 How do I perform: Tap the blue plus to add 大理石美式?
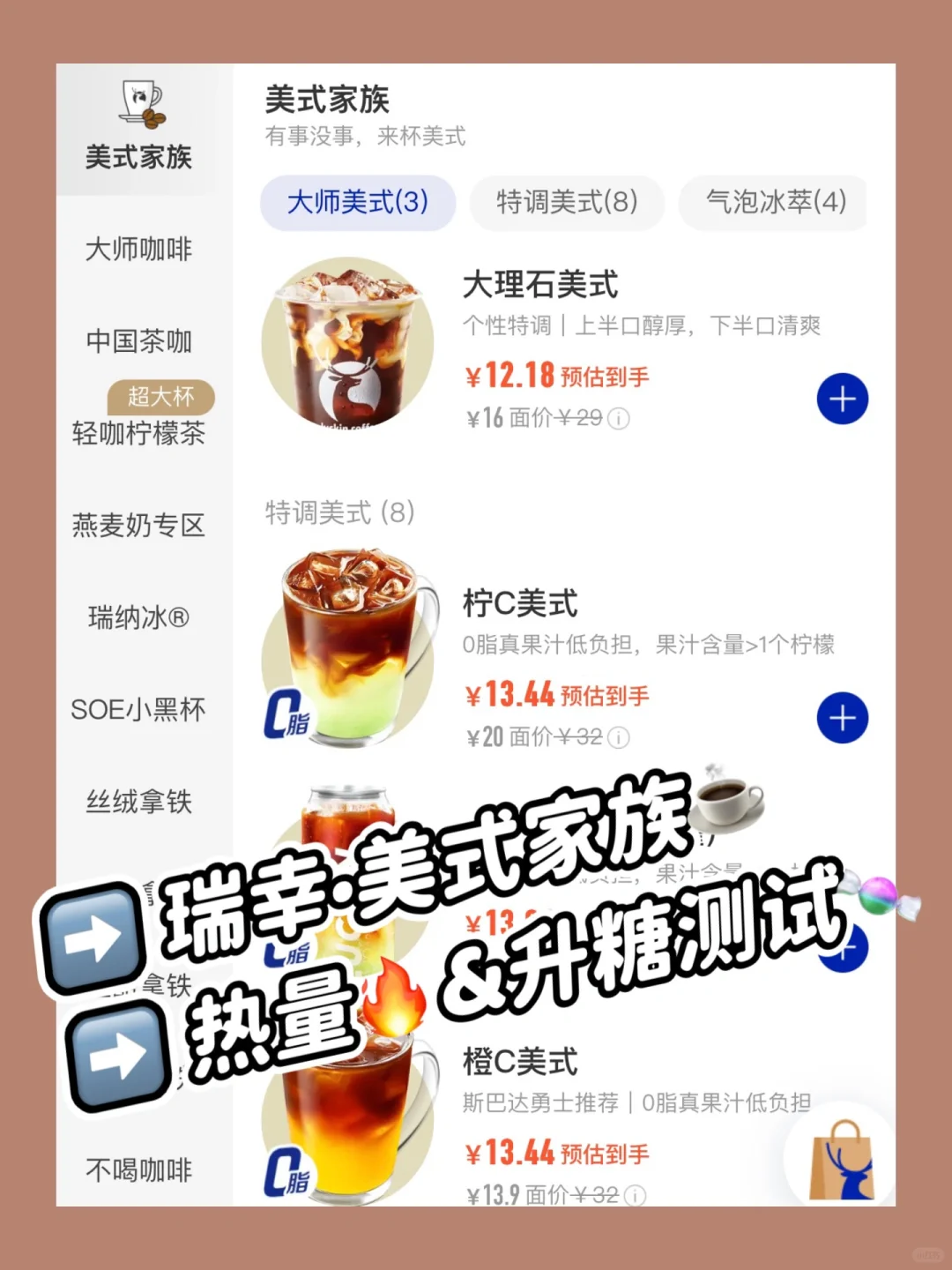click(x=842, y=399)
